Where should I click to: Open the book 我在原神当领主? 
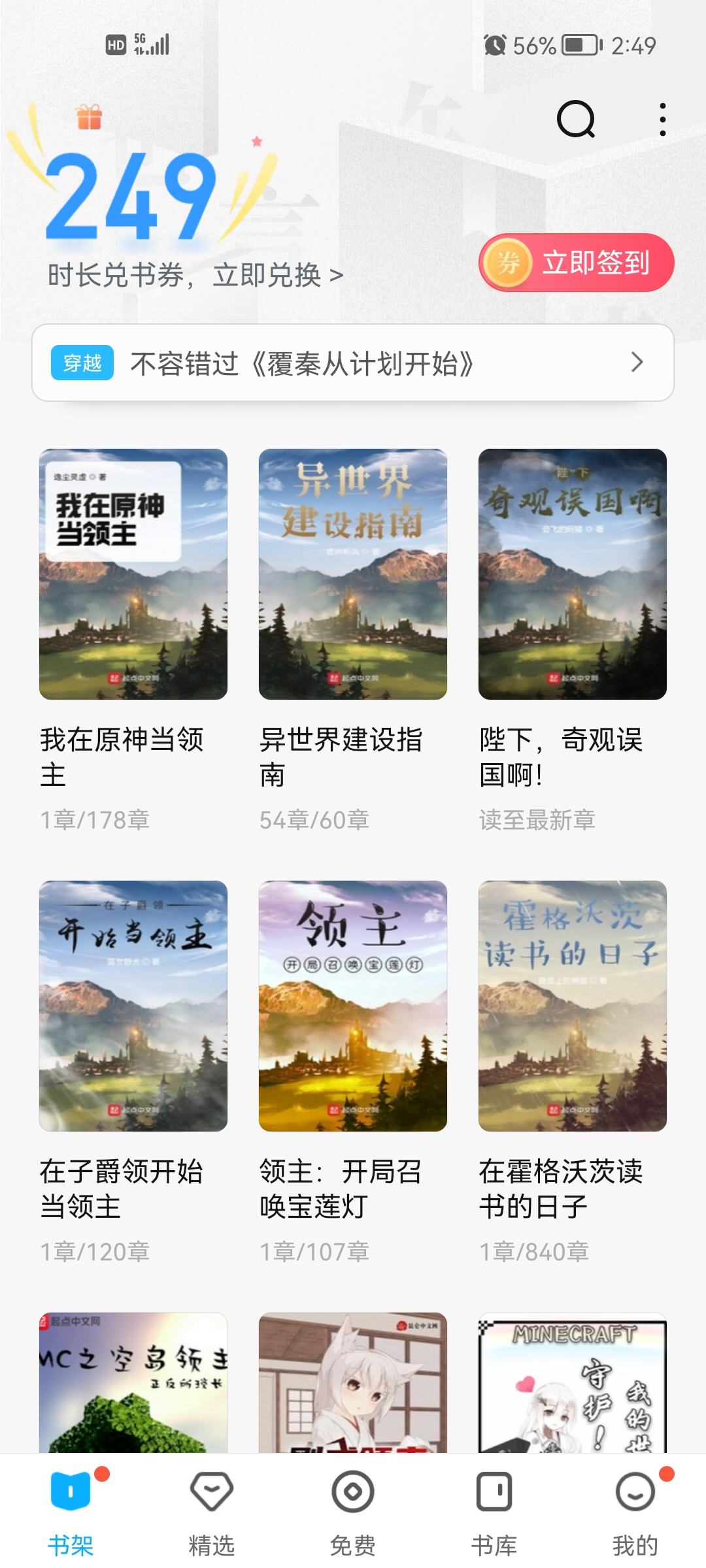(x=133, y=574)
